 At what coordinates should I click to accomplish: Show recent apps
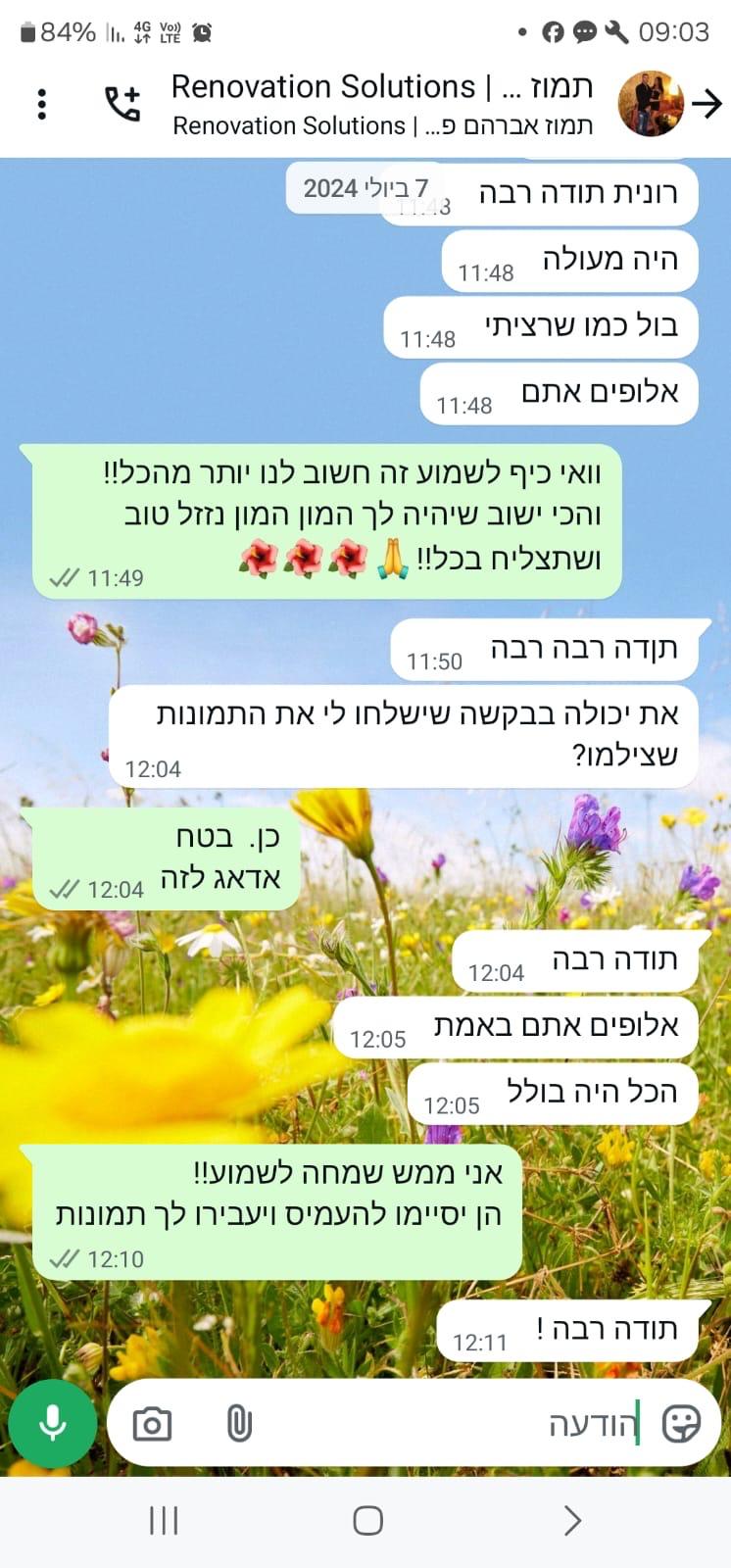click(164, 1520)
